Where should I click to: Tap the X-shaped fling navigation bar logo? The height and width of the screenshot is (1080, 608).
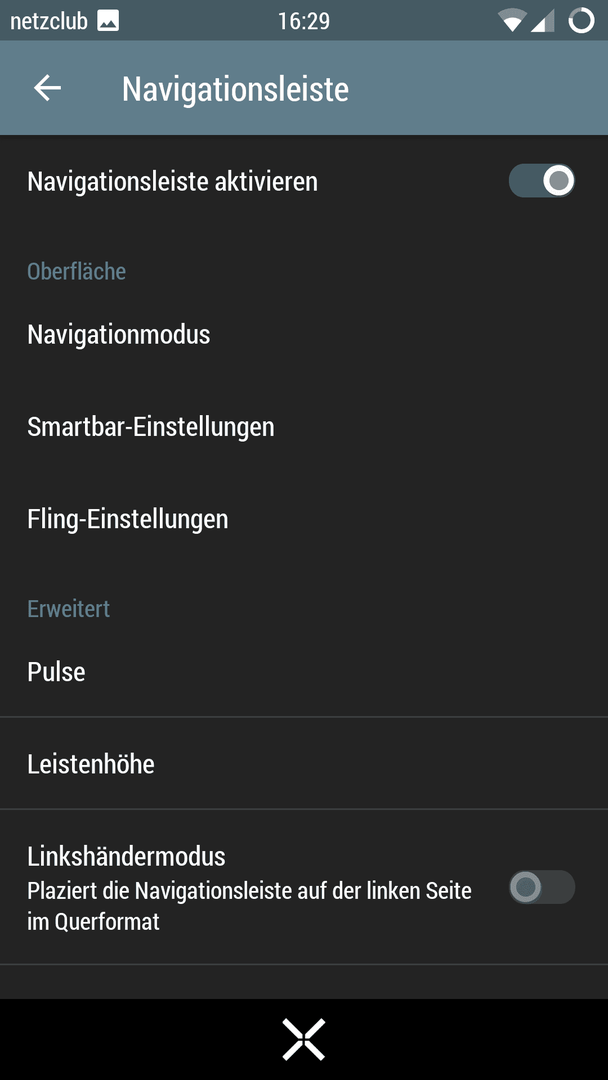[x=304, y=1039]
